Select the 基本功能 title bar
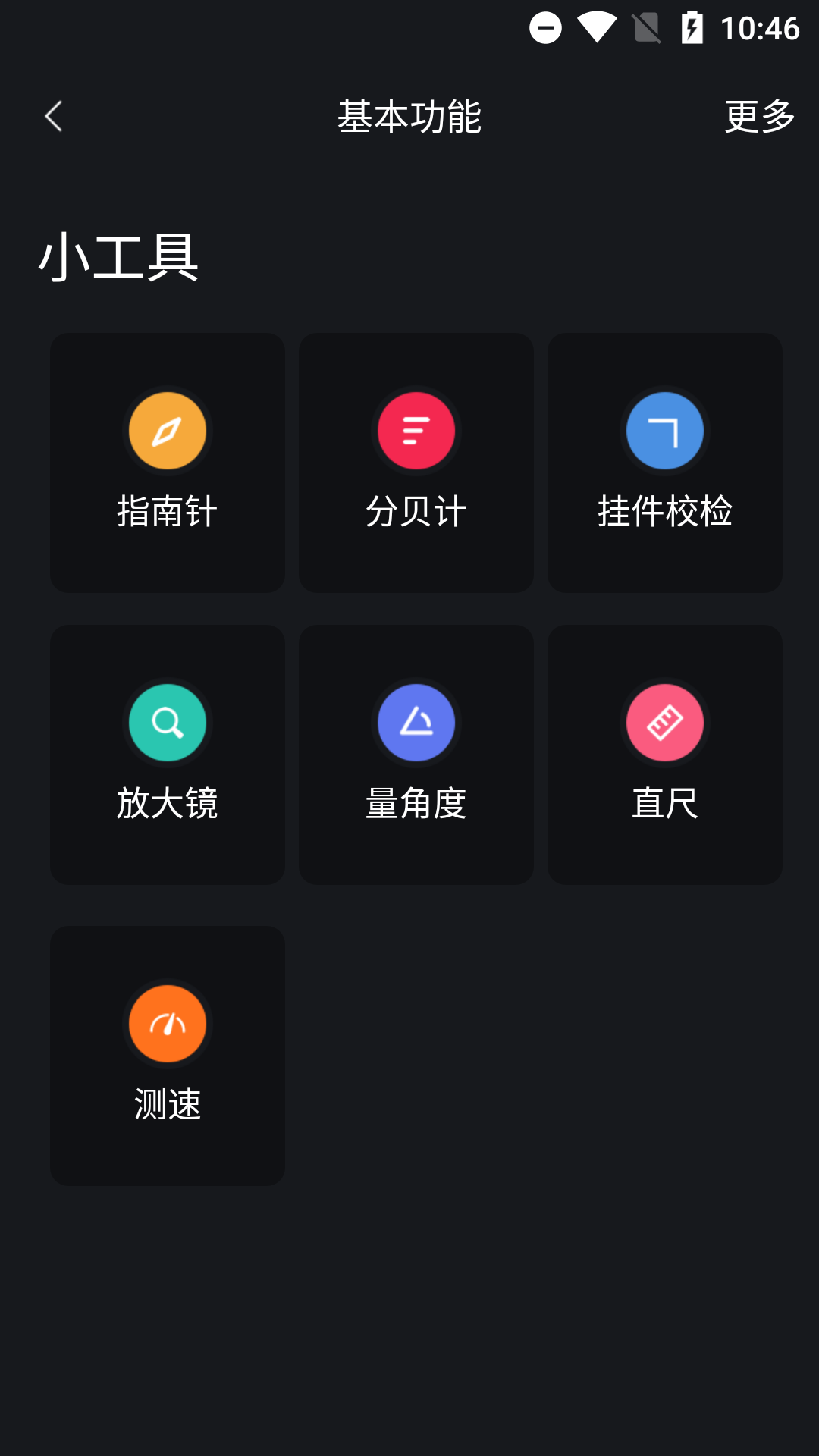819x1456 pixels. (x=409, y=115)
